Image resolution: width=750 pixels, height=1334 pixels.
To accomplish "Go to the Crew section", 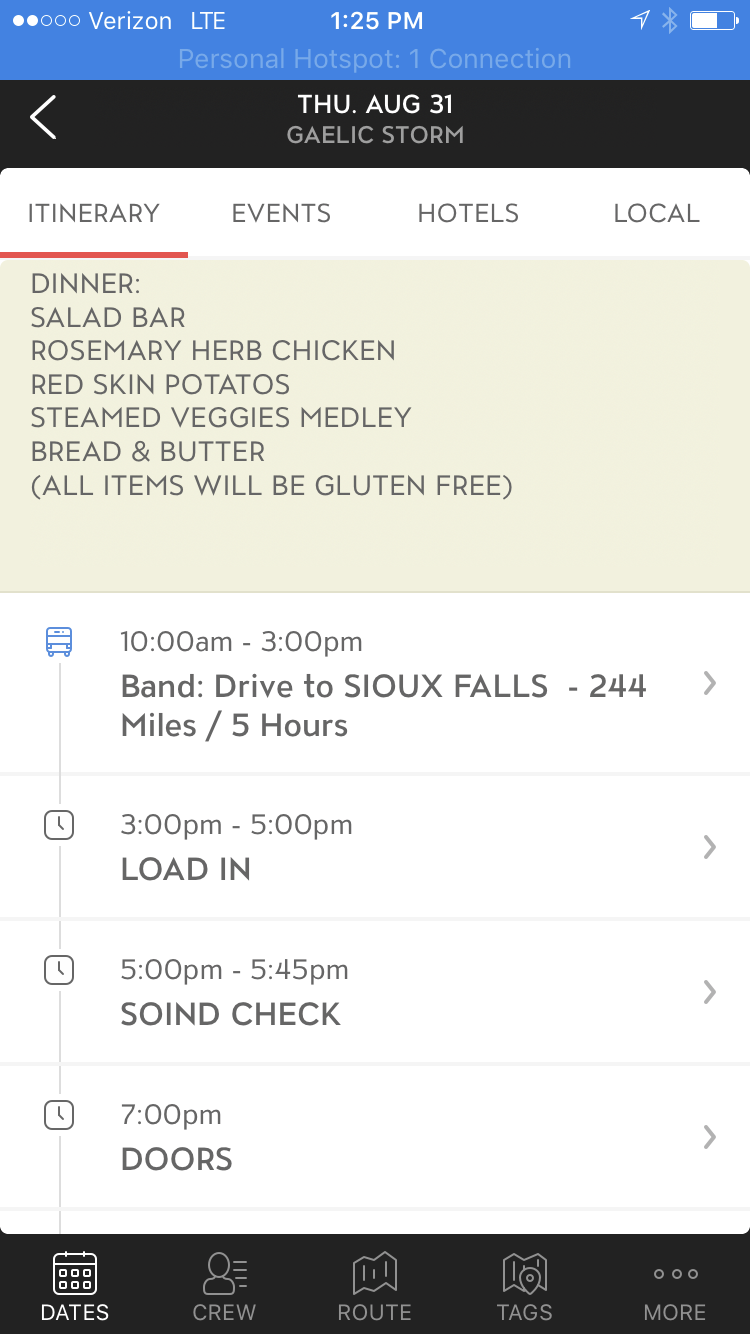I will (224, 1287).
